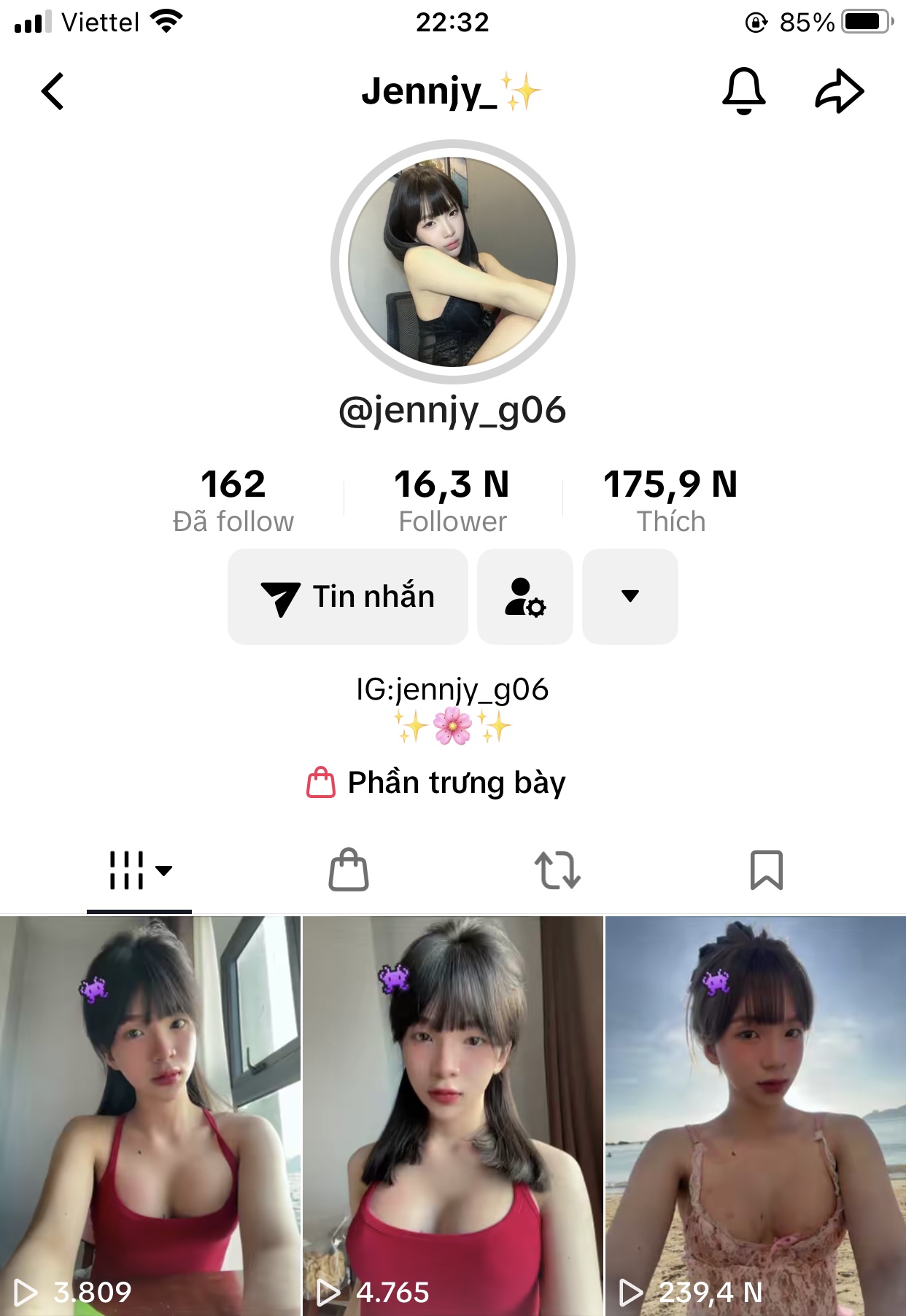Play the video with 239,4 N views

pos(756,1116)
